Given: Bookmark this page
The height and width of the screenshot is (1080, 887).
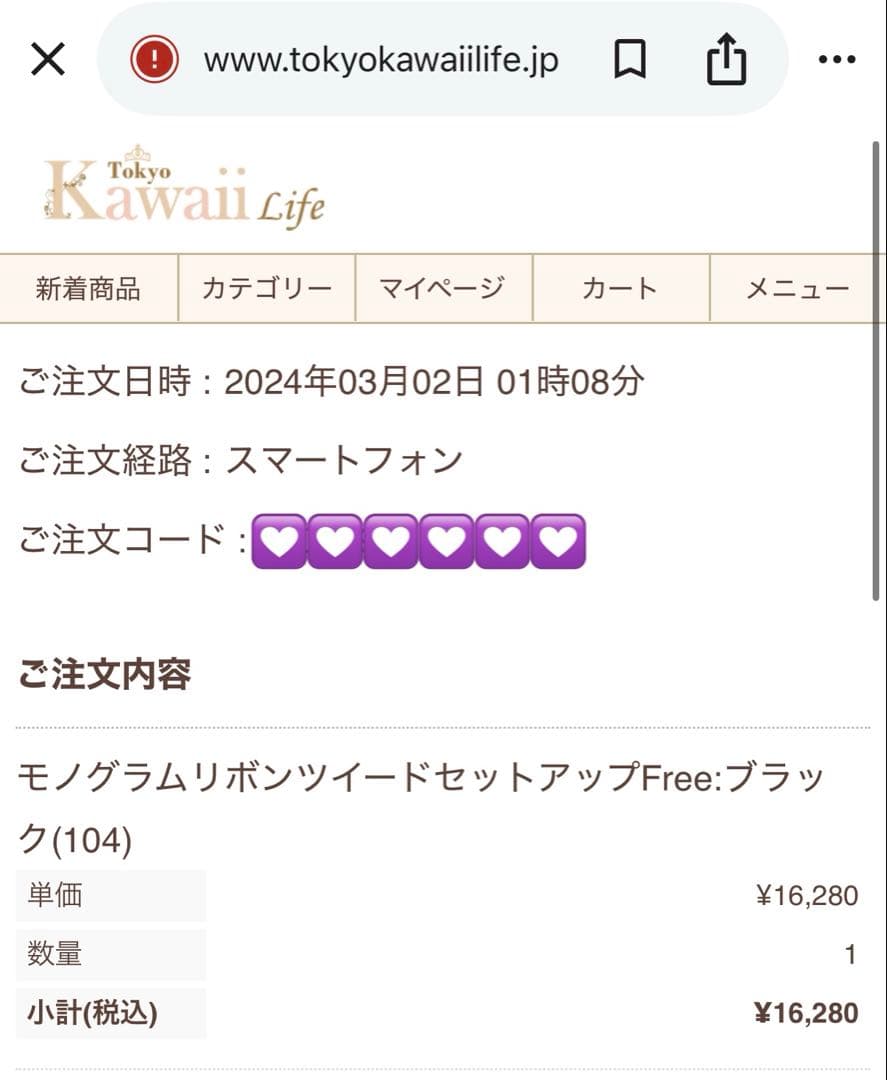Looking at the screenshot, I should coord(629,61).
